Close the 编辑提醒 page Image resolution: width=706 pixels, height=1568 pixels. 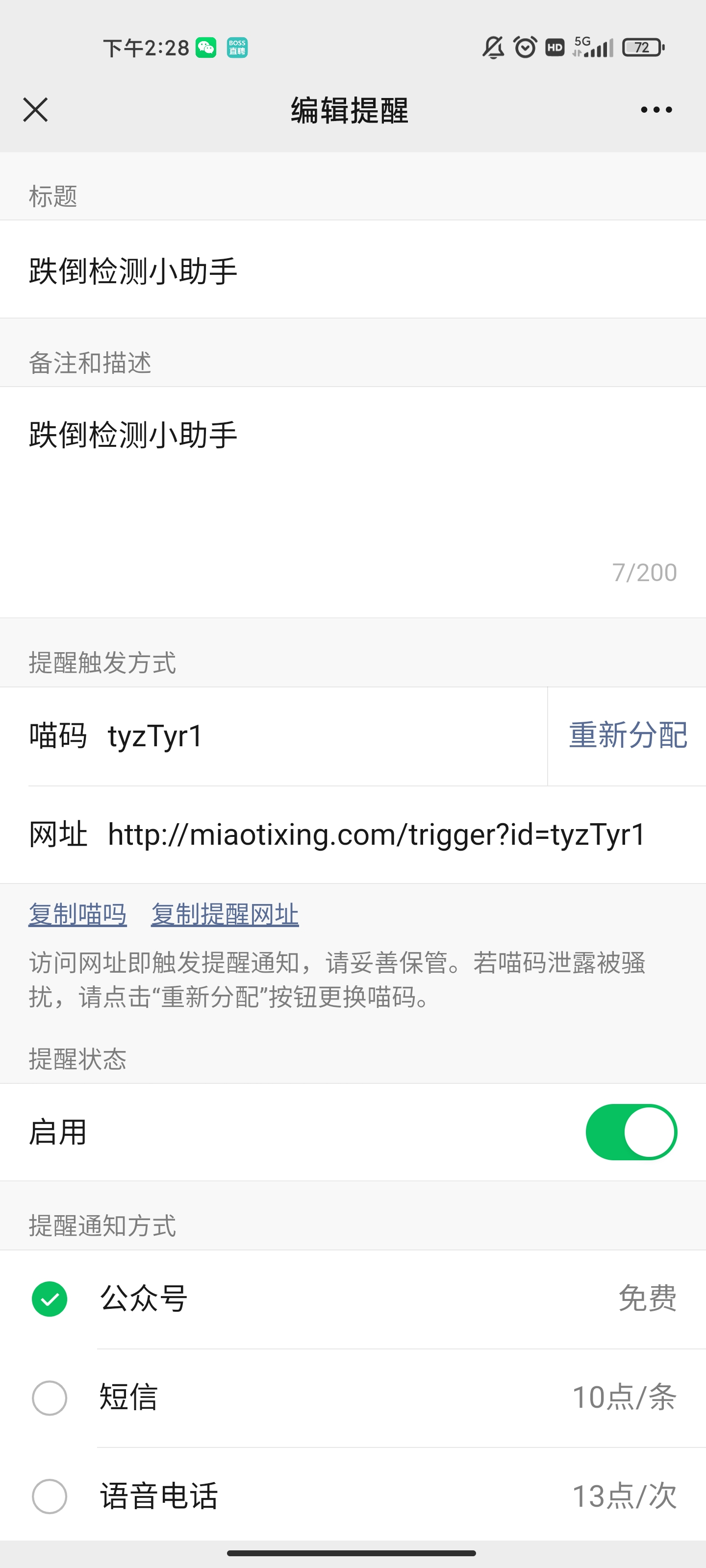[35, 110]
